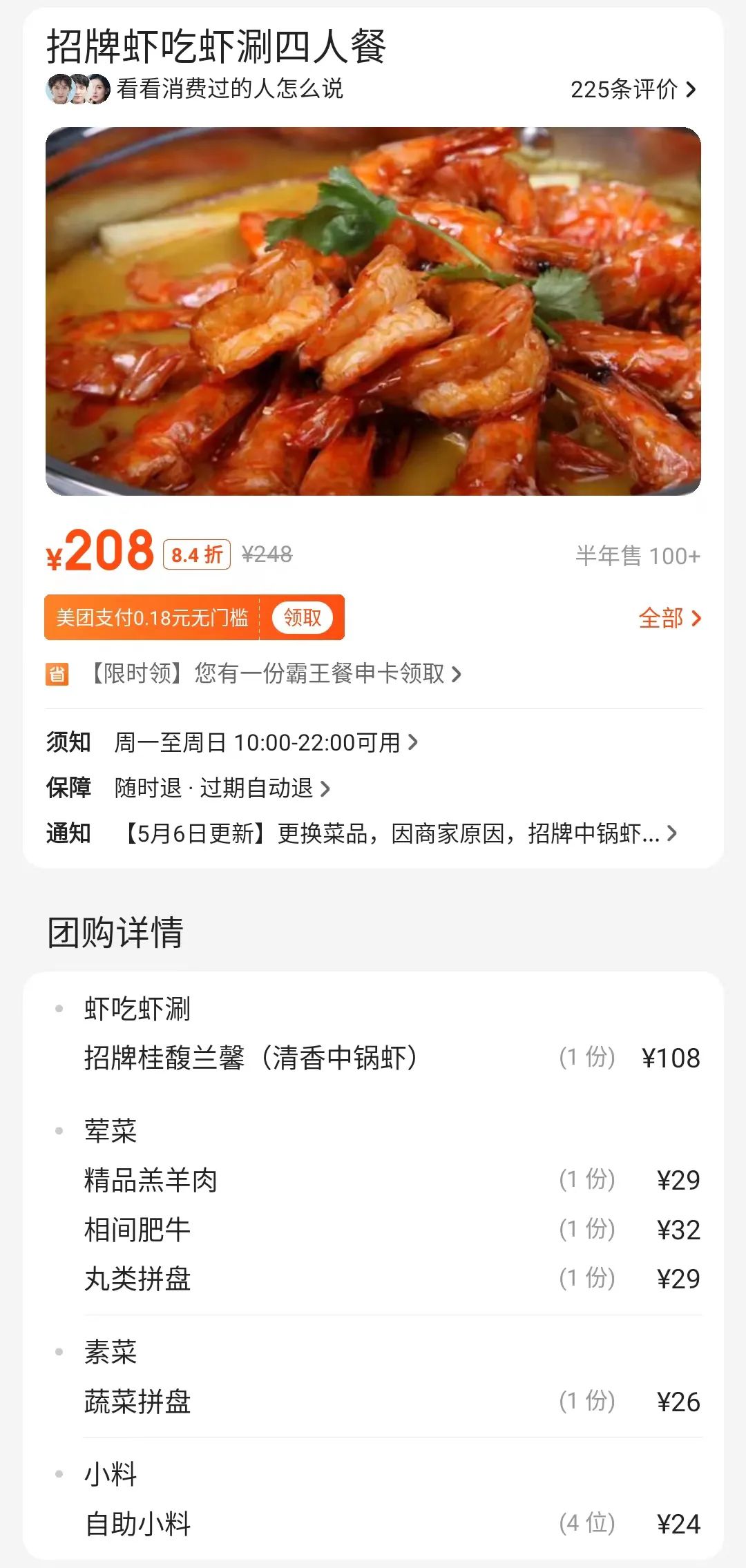Open 全部 to view all coupons
Image resolution: width=746 pixels, height=1568 pixels.
pos(669,618)
